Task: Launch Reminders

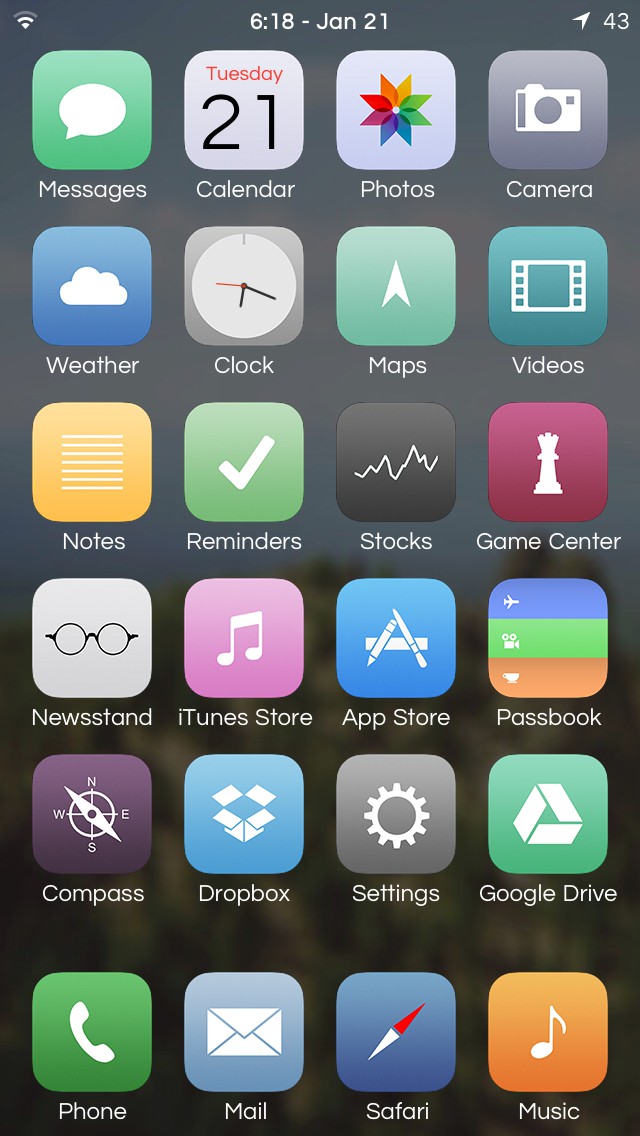Action: pos(244,462)
